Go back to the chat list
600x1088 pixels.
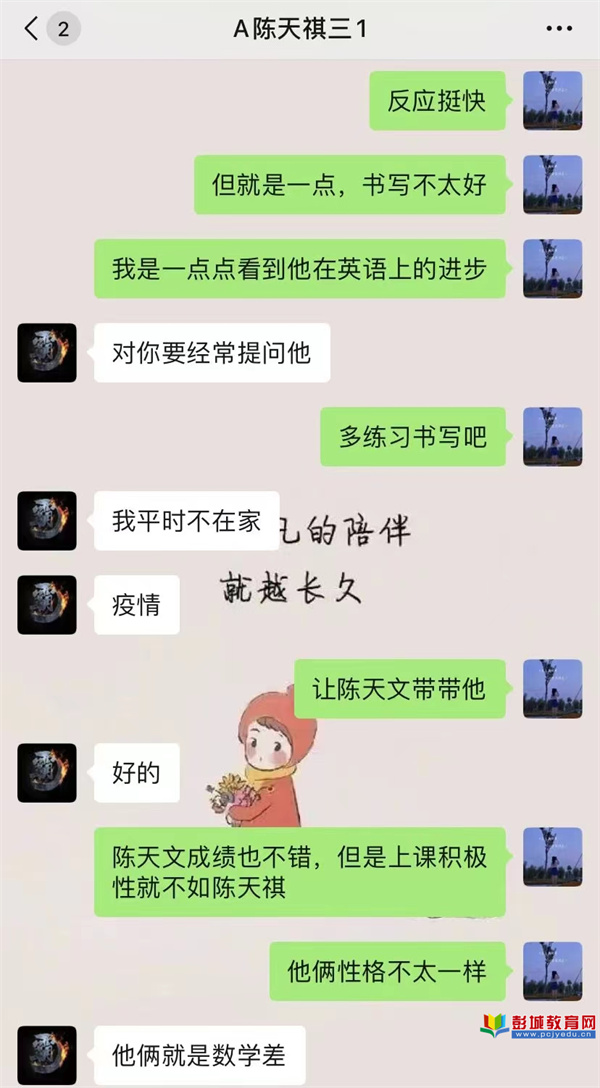pos(32,29)
